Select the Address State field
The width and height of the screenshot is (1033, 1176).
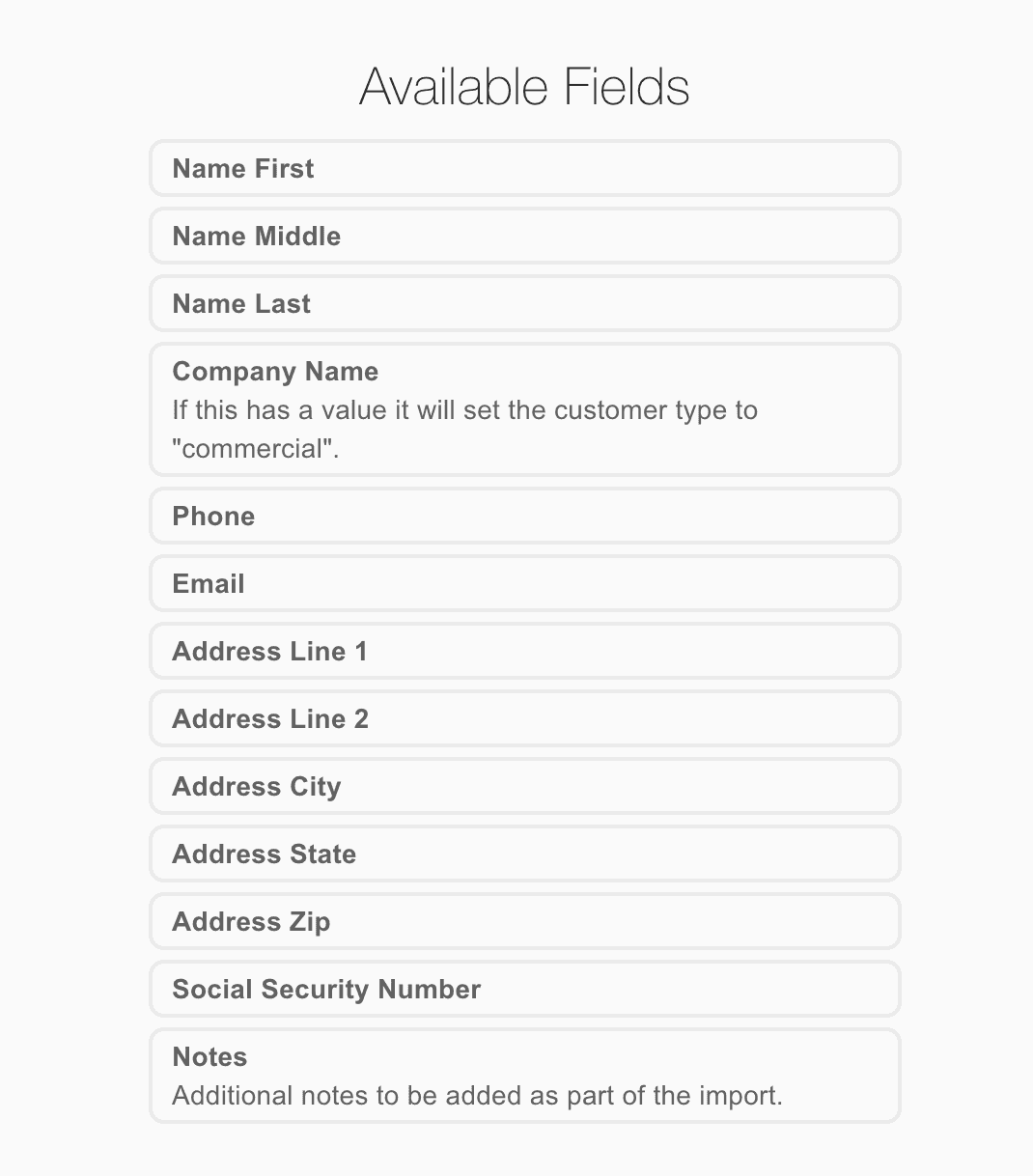coord(524,854)
